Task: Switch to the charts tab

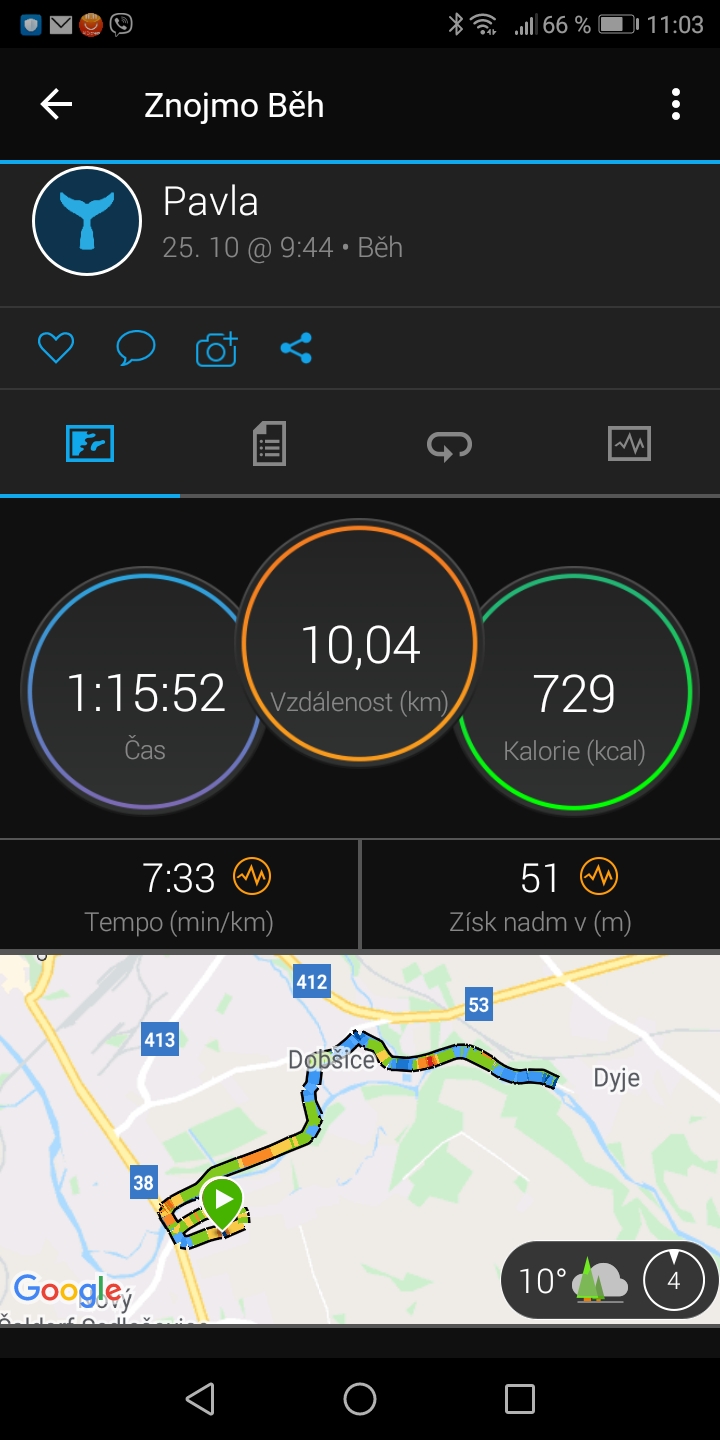Action: (629, 443)
